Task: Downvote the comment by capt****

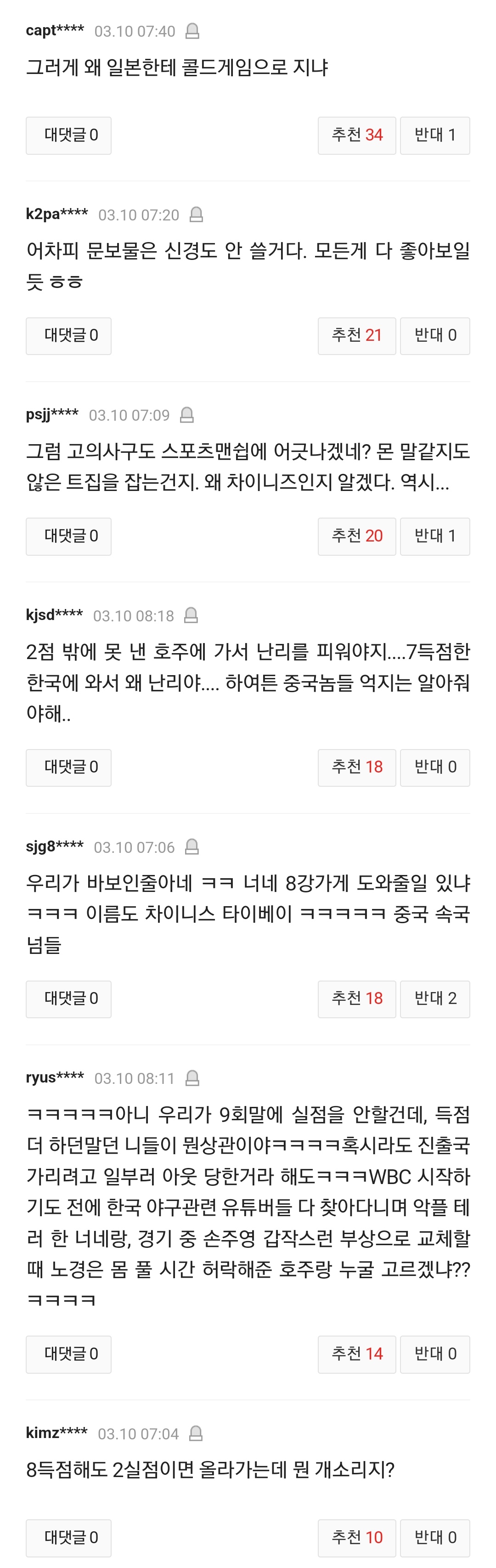Action: tap(434, 135)
